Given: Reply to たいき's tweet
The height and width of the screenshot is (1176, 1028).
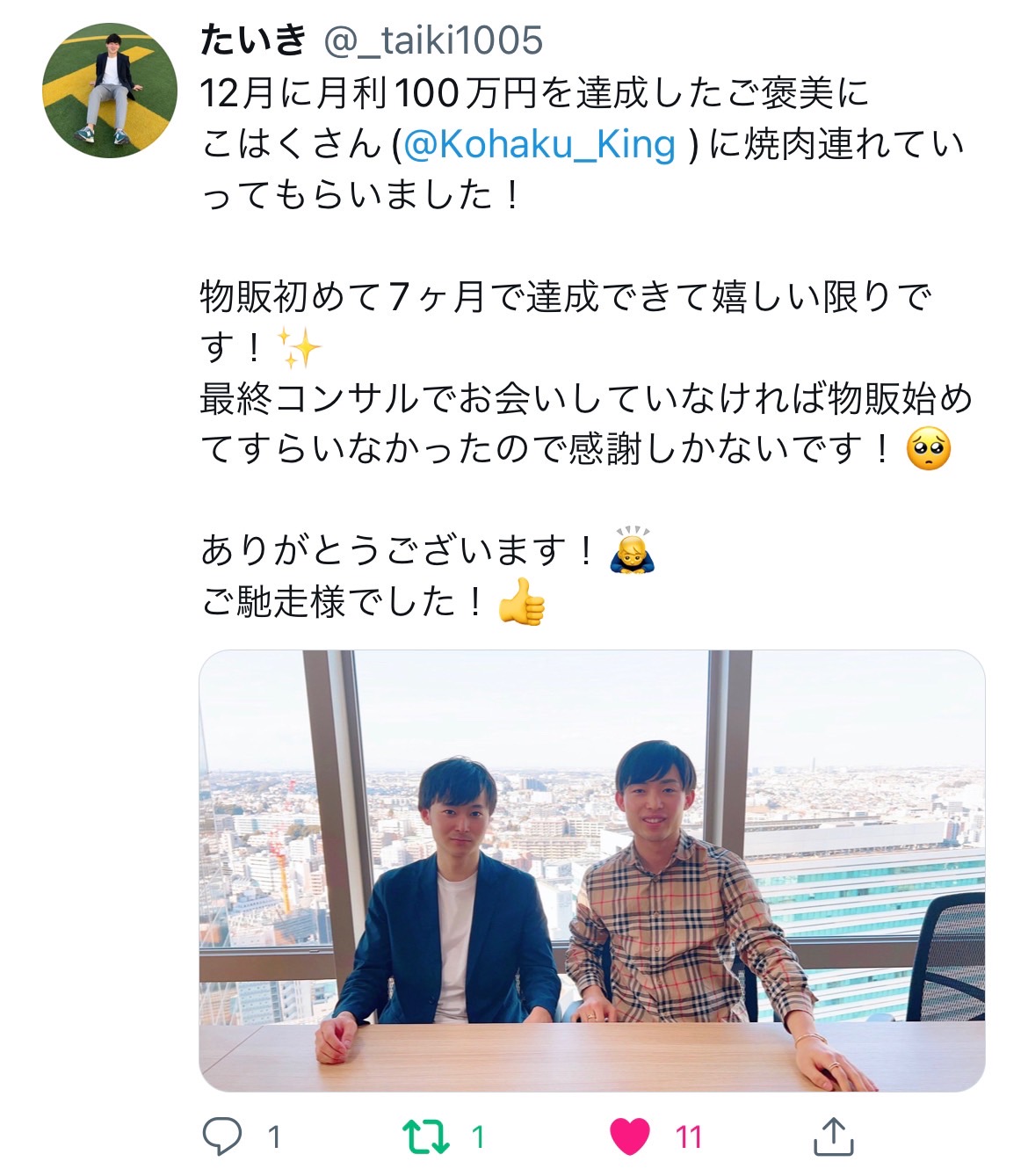Looking at the screenshot, I should point(222,1136).
